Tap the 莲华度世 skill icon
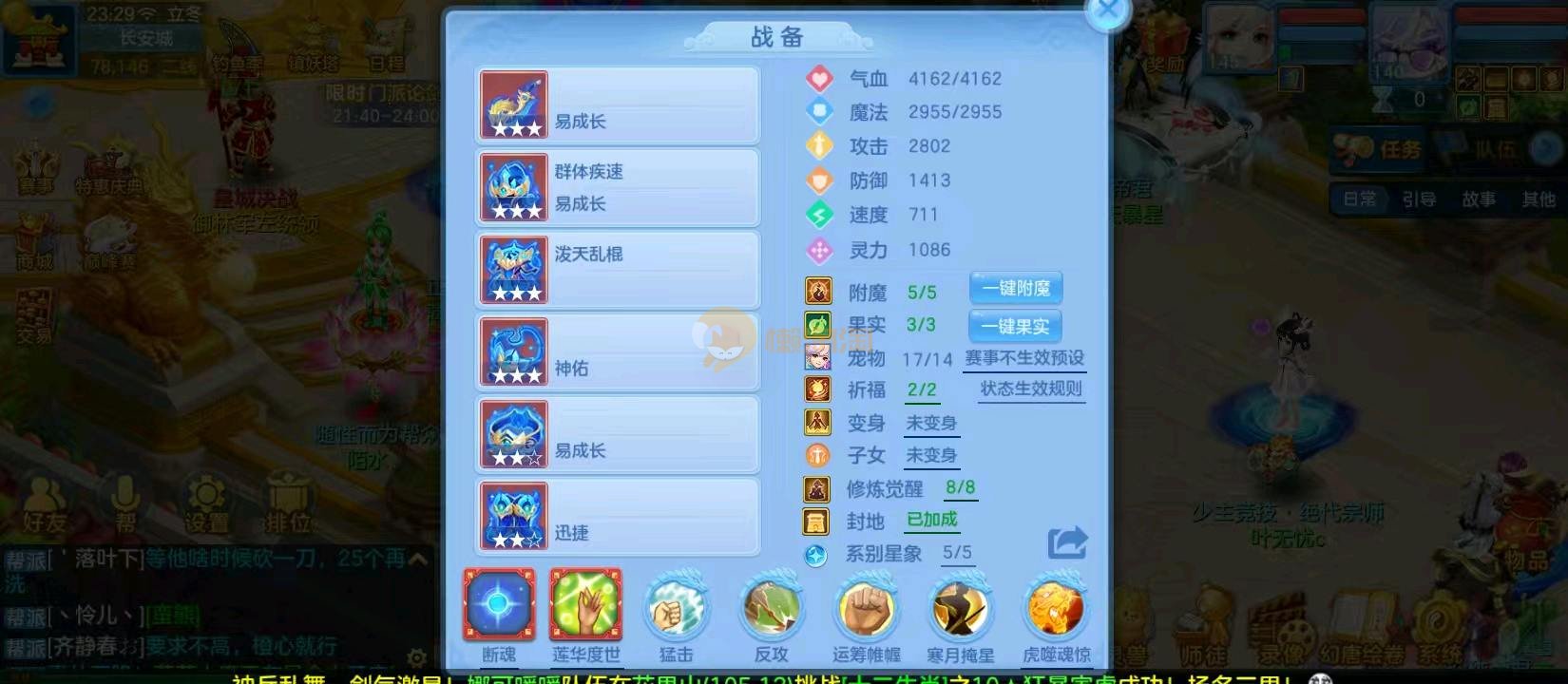 coord(586,605)
